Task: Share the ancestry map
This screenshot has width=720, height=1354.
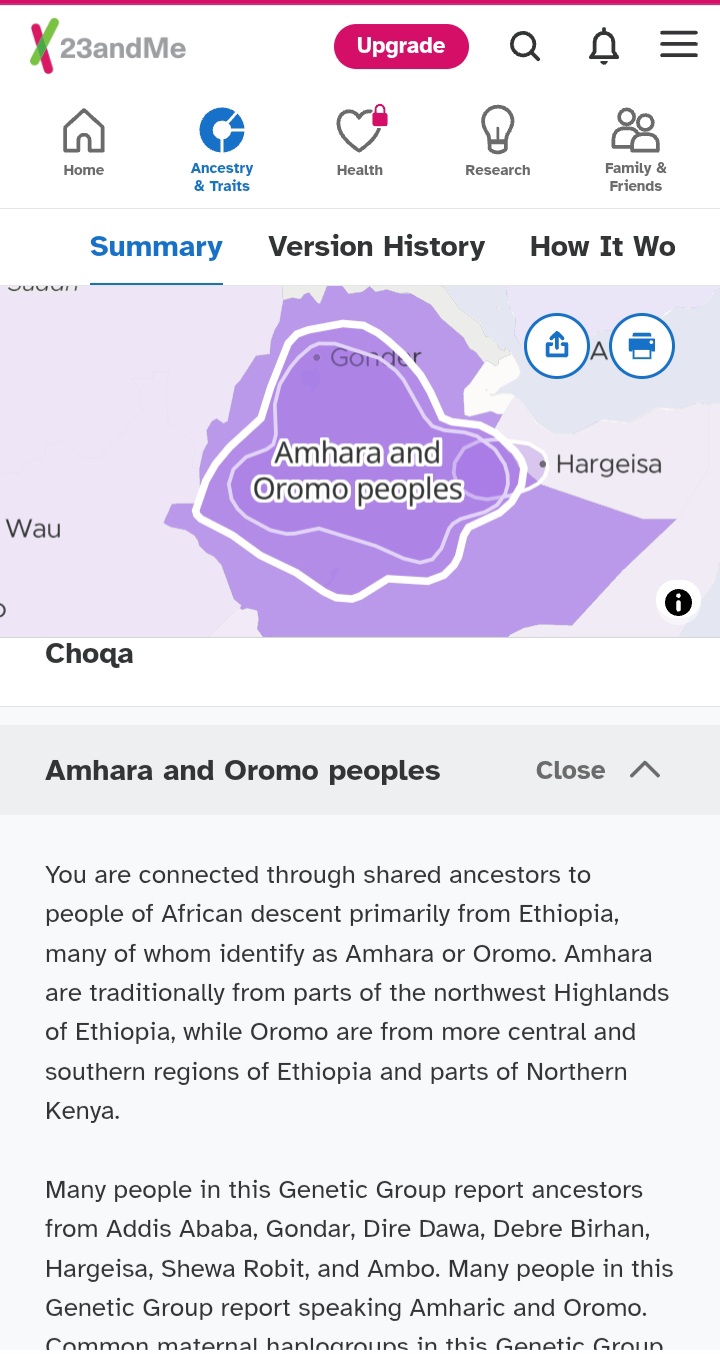Action: [x=557, y=346]
